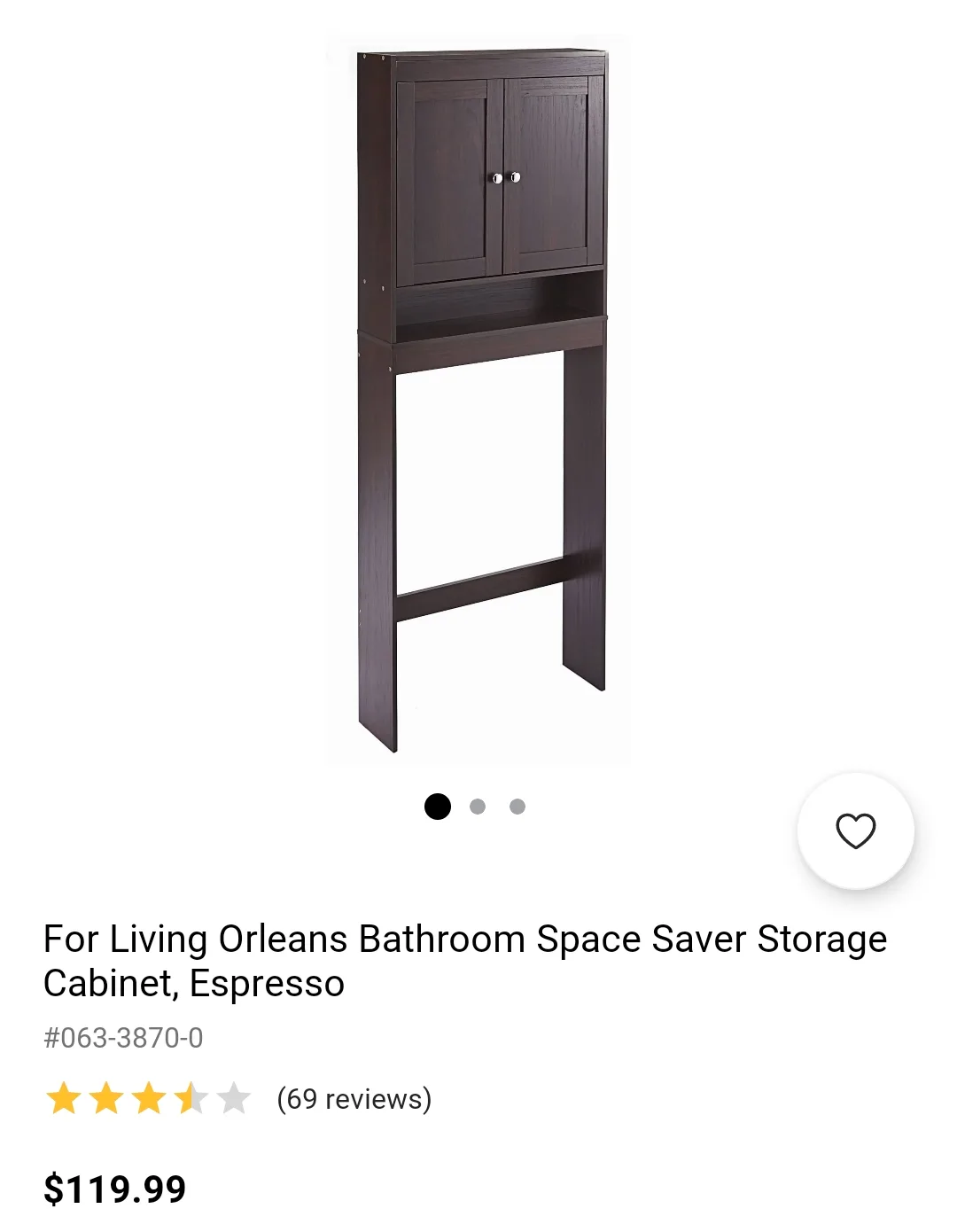Click the product title text
Viewport: 957px width, 1232px height.
(x=465, y=959)
